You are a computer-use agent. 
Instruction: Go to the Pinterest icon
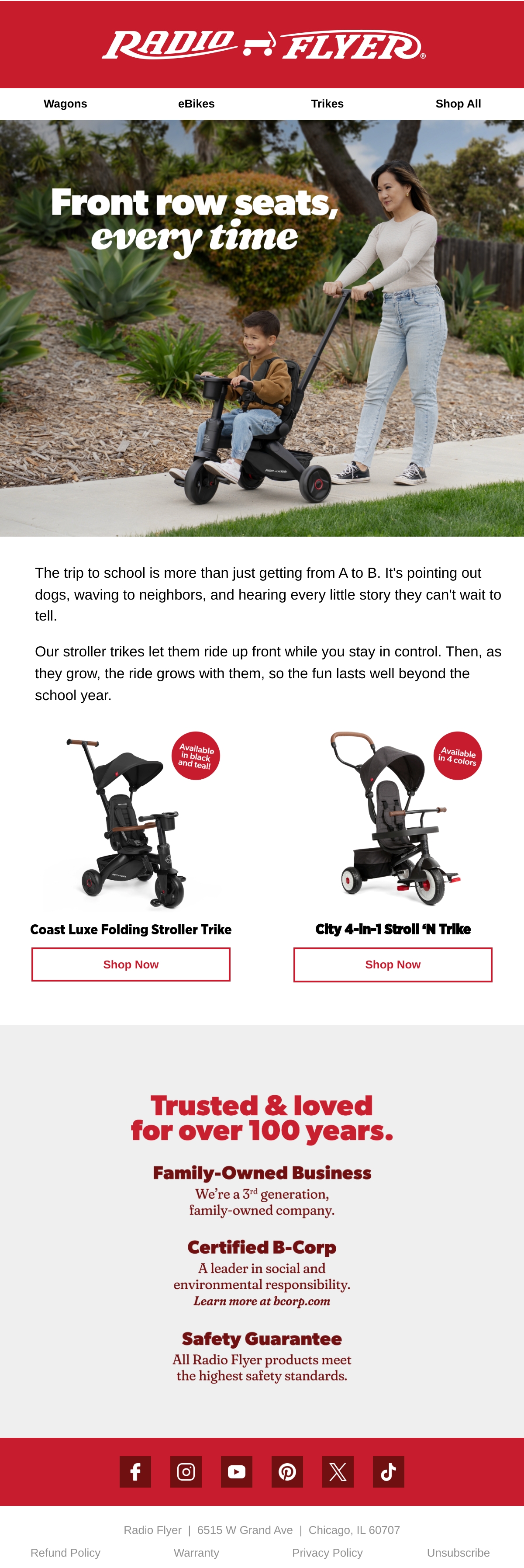click(287, 1471)
